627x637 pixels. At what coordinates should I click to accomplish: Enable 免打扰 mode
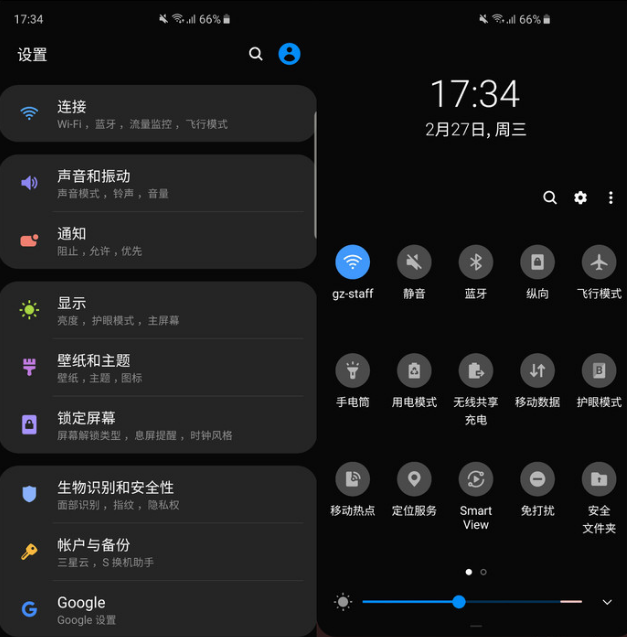coord(537,480)
